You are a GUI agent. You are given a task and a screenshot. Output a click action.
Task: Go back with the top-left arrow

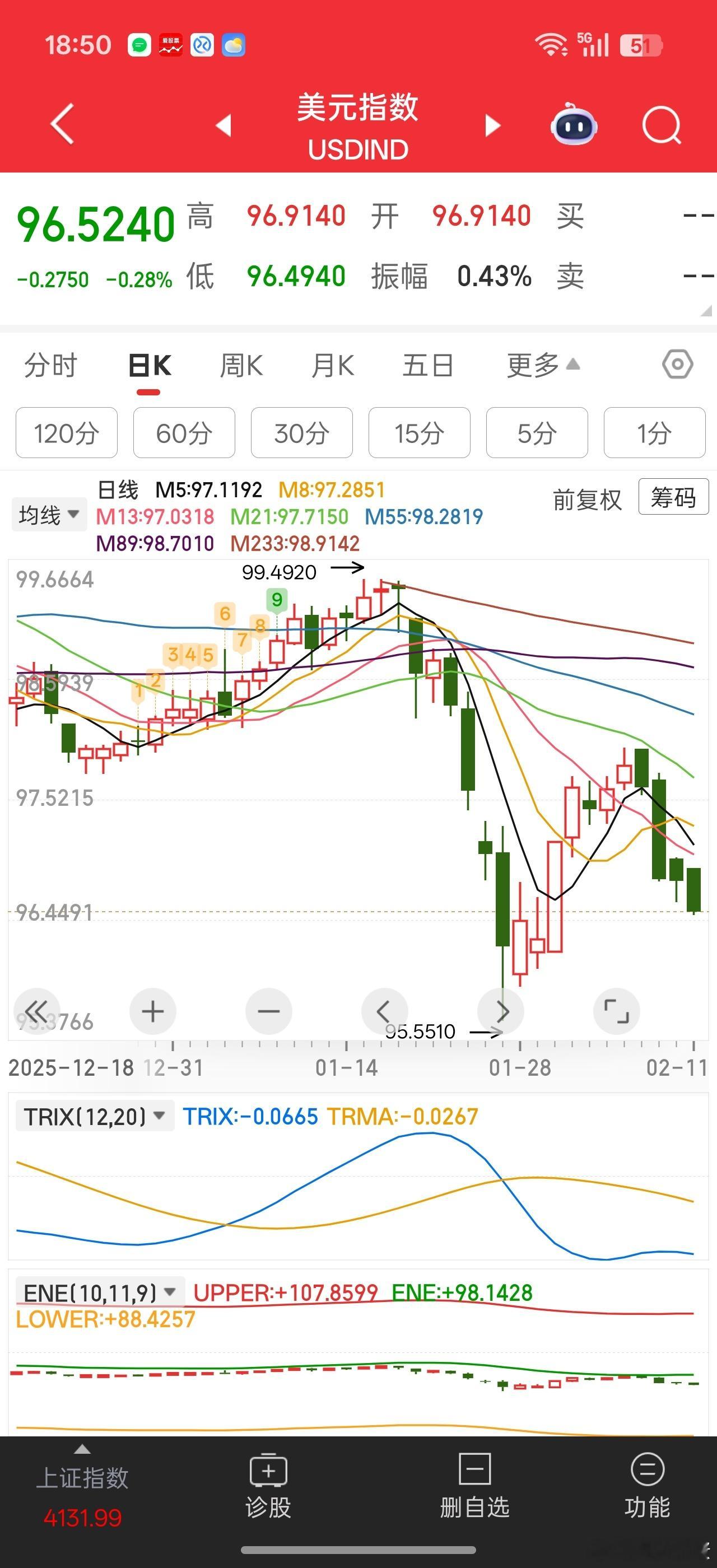pos(61,124)
